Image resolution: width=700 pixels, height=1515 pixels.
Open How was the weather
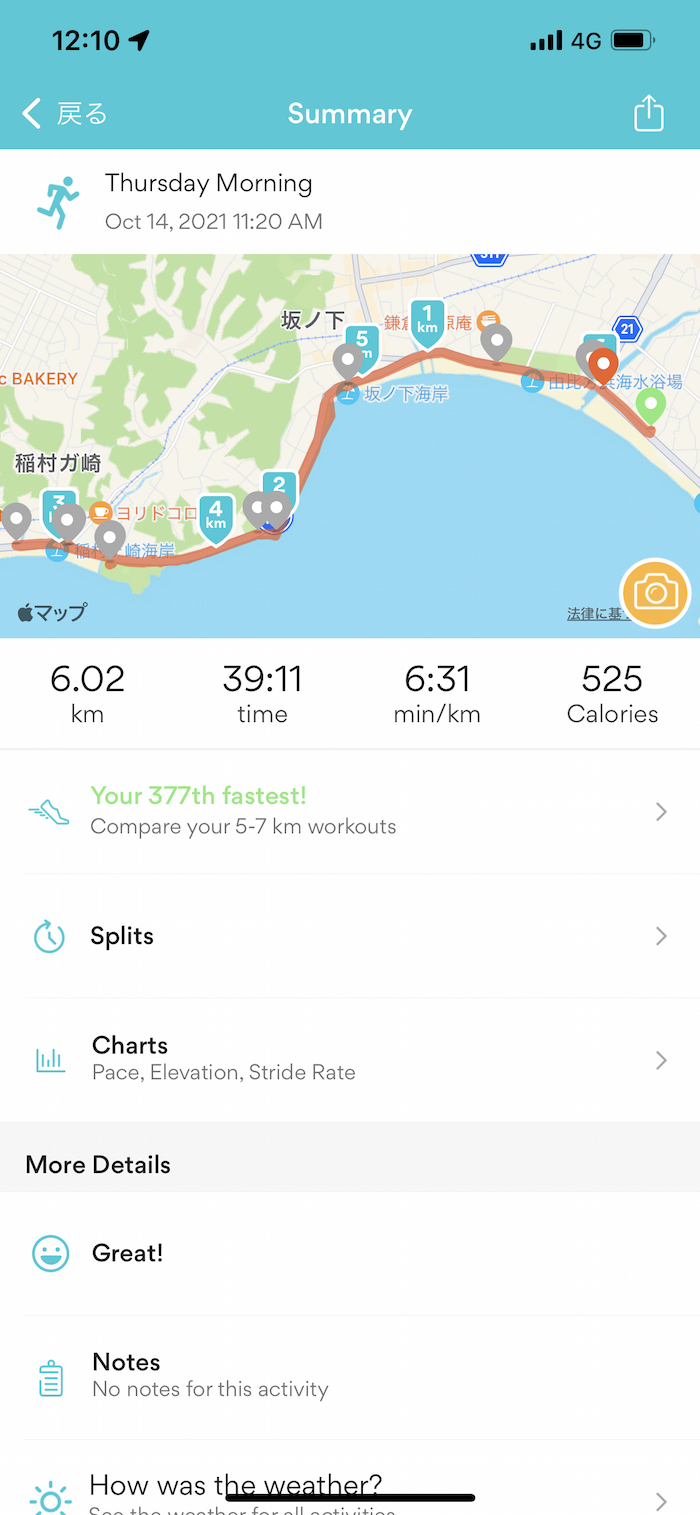point(349,1490)
